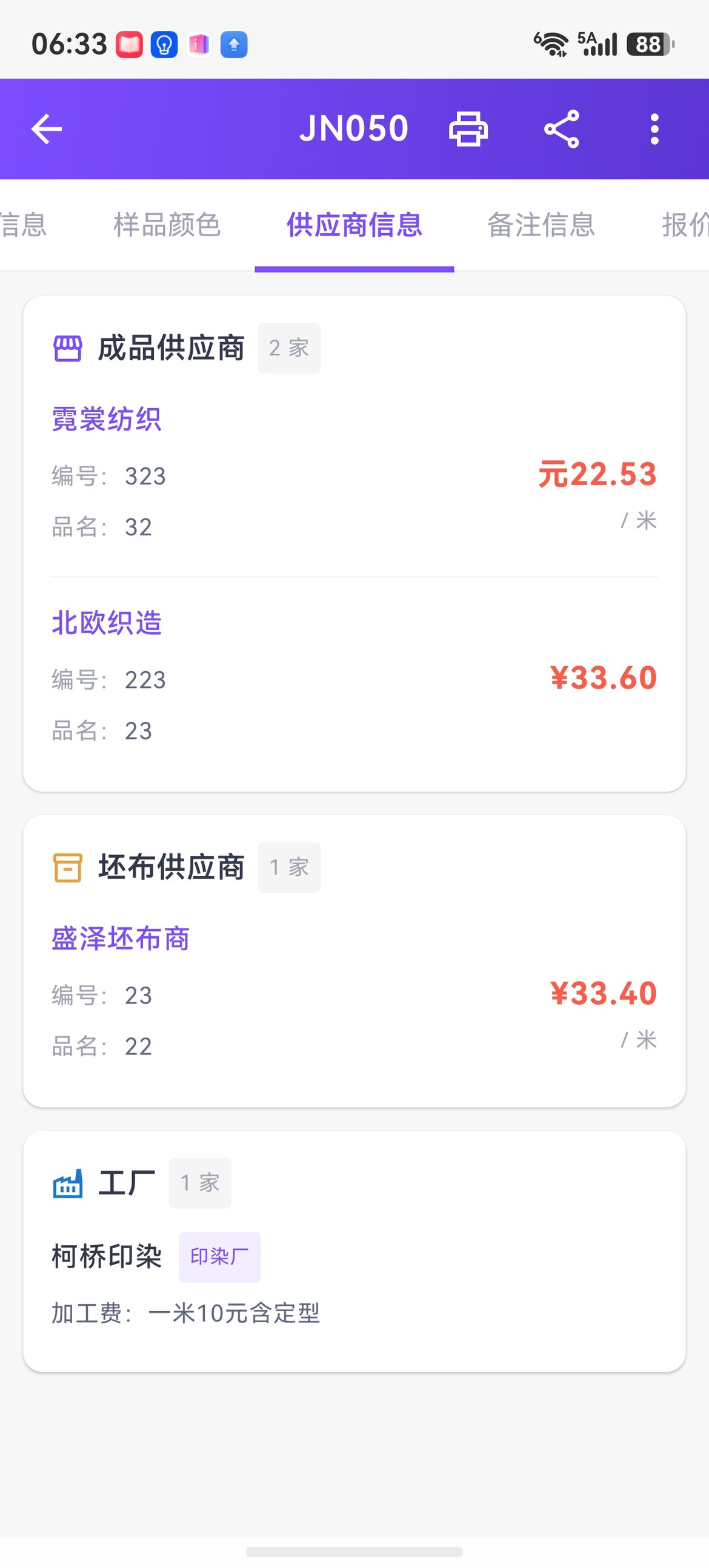Tap the upload arrow icon in the status bar
This screenshot has width=709, height=1568.
[x=233, y=44]
